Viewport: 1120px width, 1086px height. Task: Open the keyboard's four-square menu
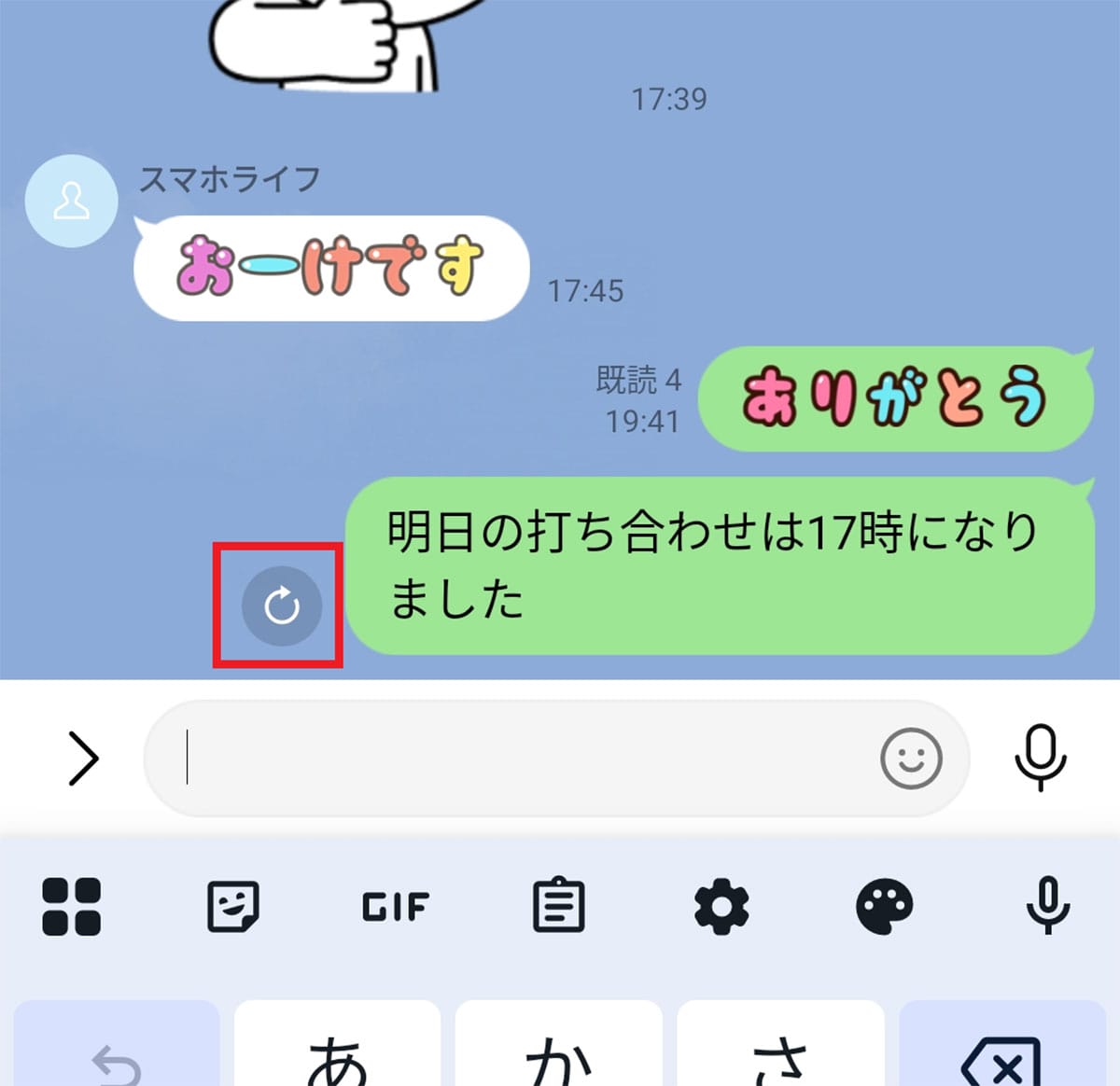72,906
